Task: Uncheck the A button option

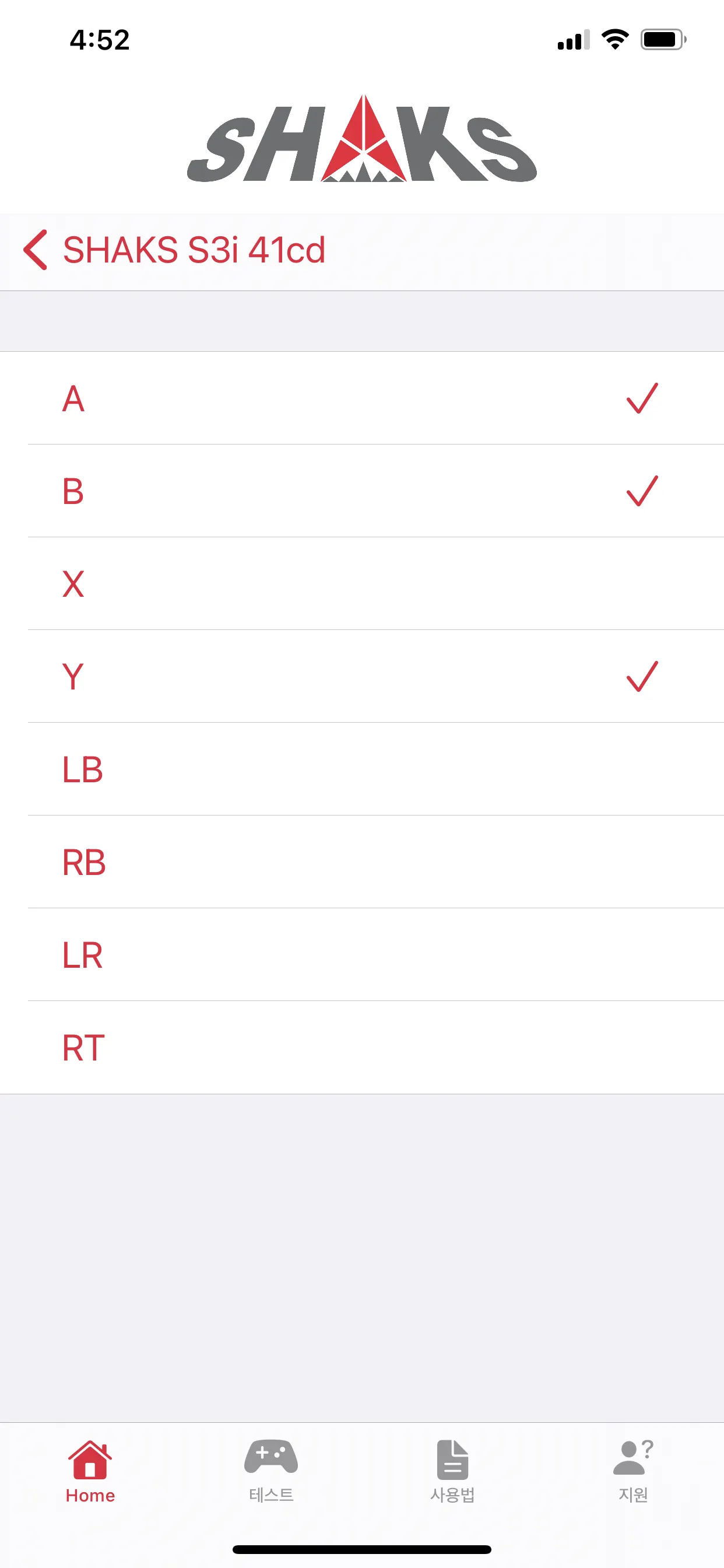Action: (x=361, y=398)
